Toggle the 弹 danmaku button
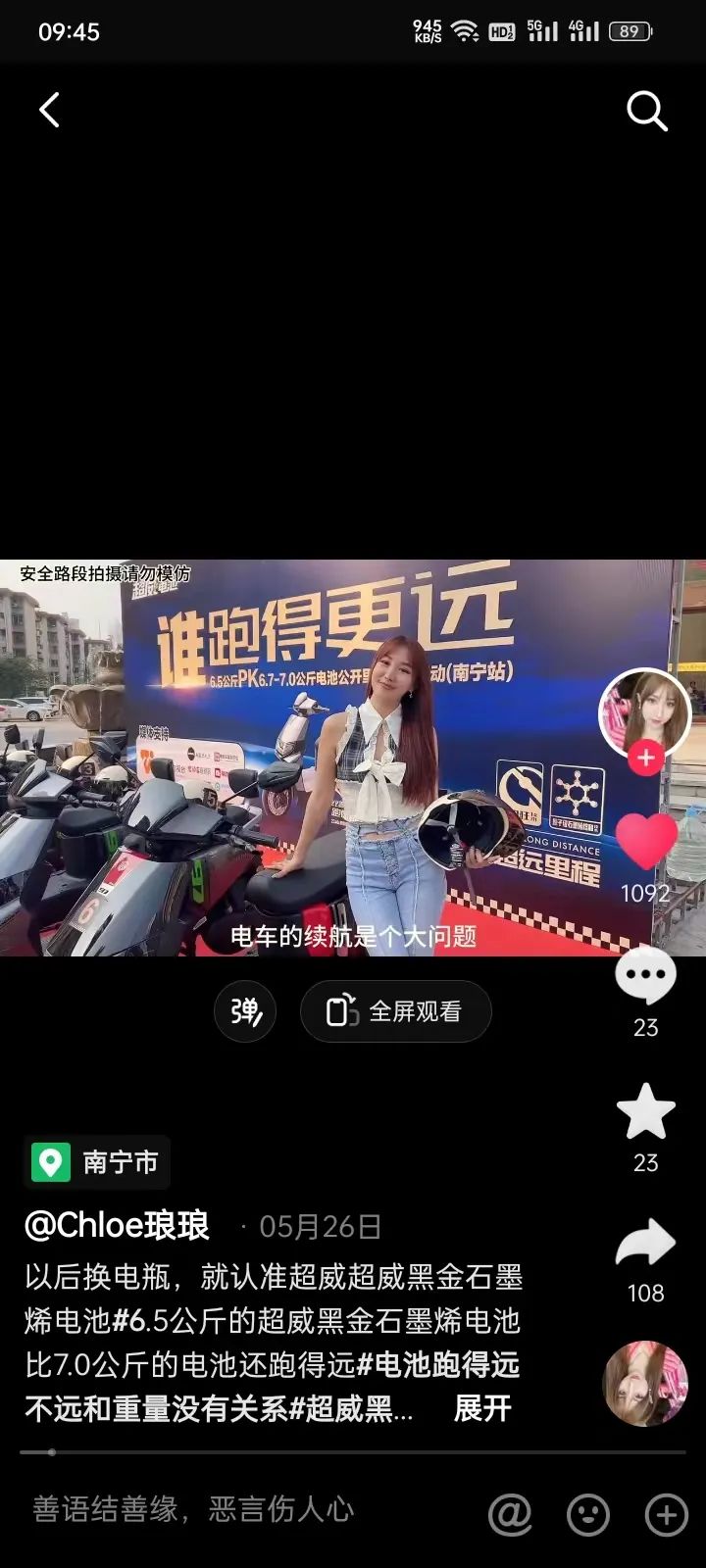Viewport: 706px width, 1568px height. 245,1010
